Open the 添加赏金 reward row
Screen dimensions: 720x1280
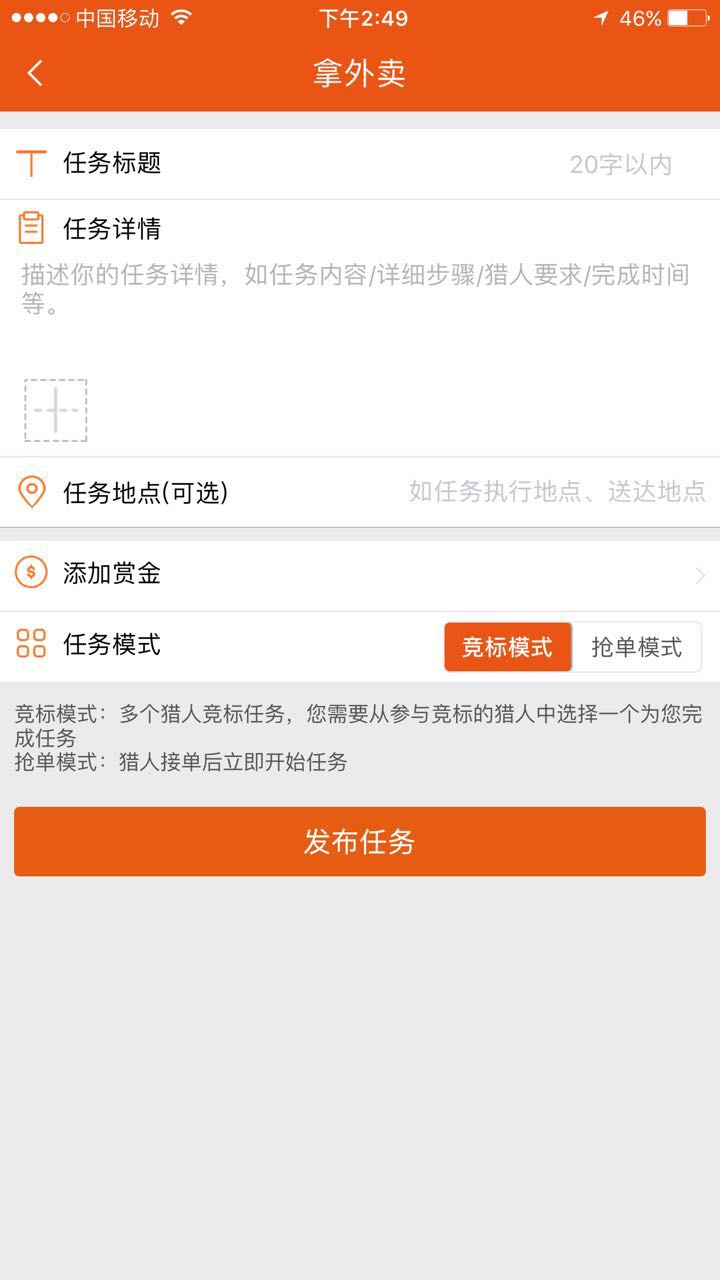[x=360, y=574]
